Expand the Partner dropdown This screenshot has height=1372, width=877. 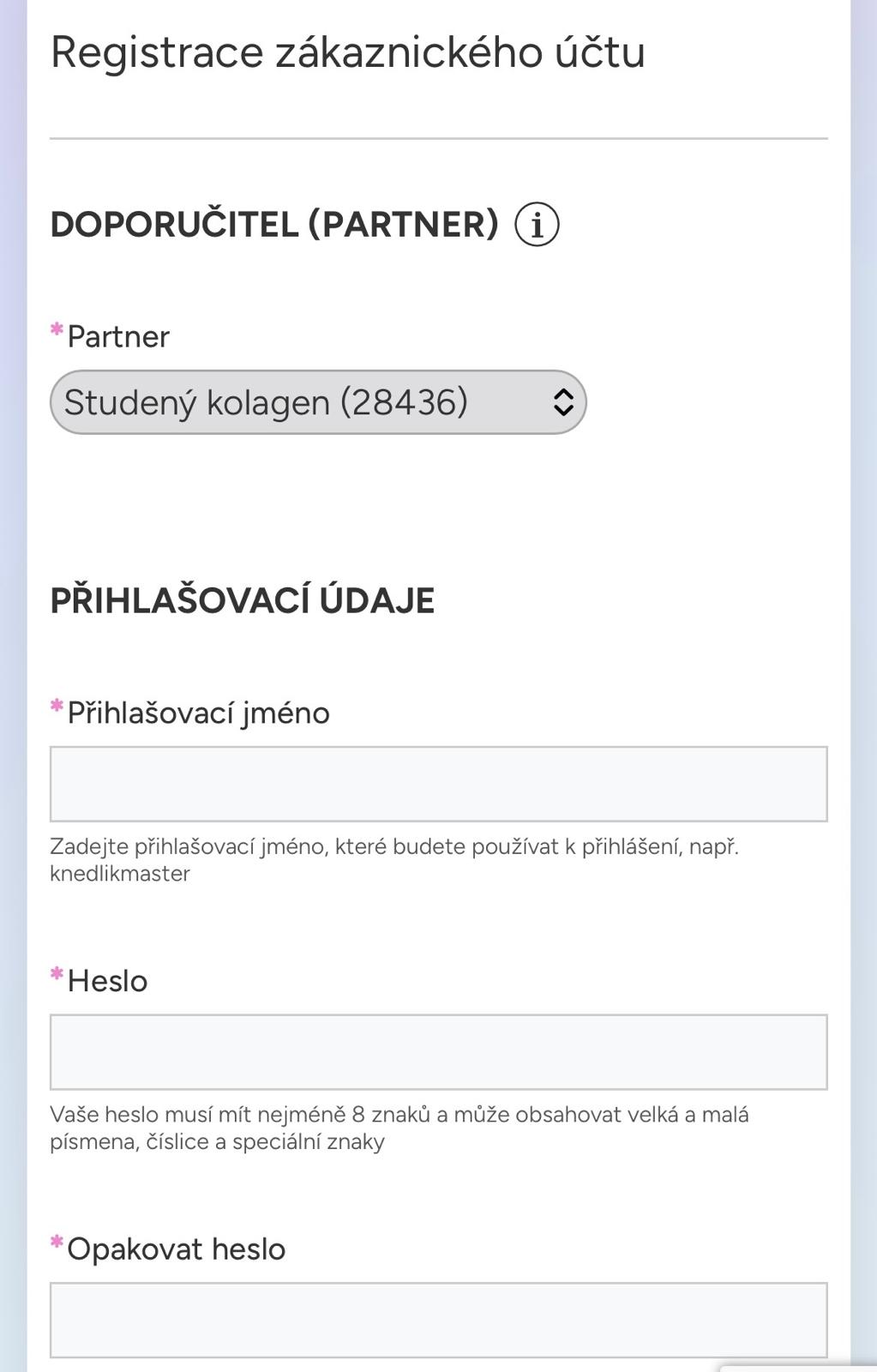318,402
